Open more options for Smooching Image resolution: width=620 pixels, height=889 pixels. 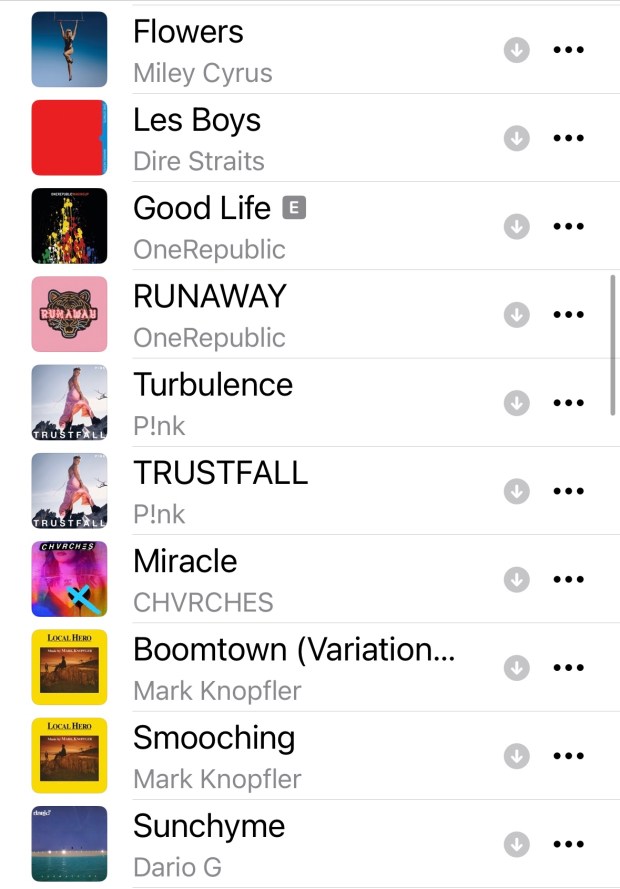coord(568,755)
